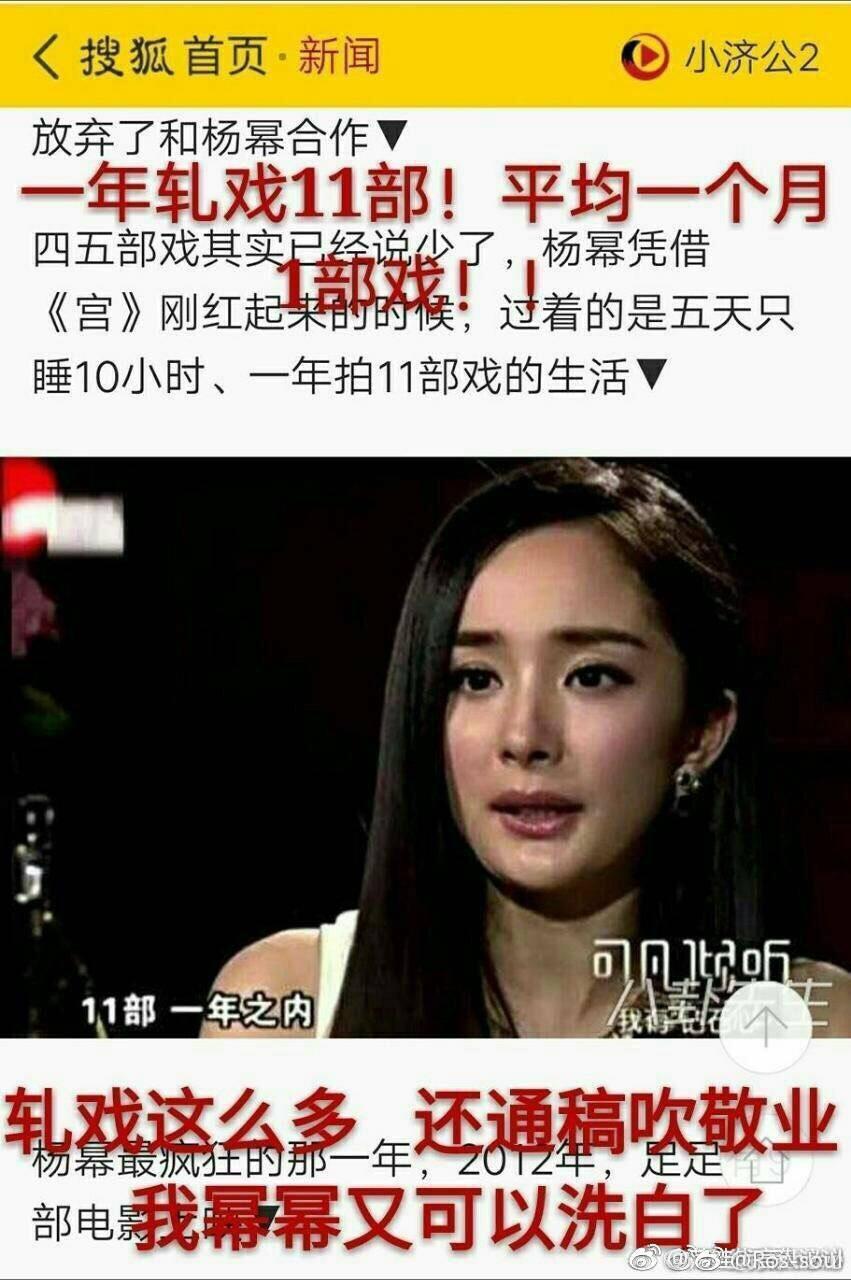Open the 搜狐首页 homepage link
Image resolution: width=851 pixels, height=1280 pixels.
(x=174, y=57)
